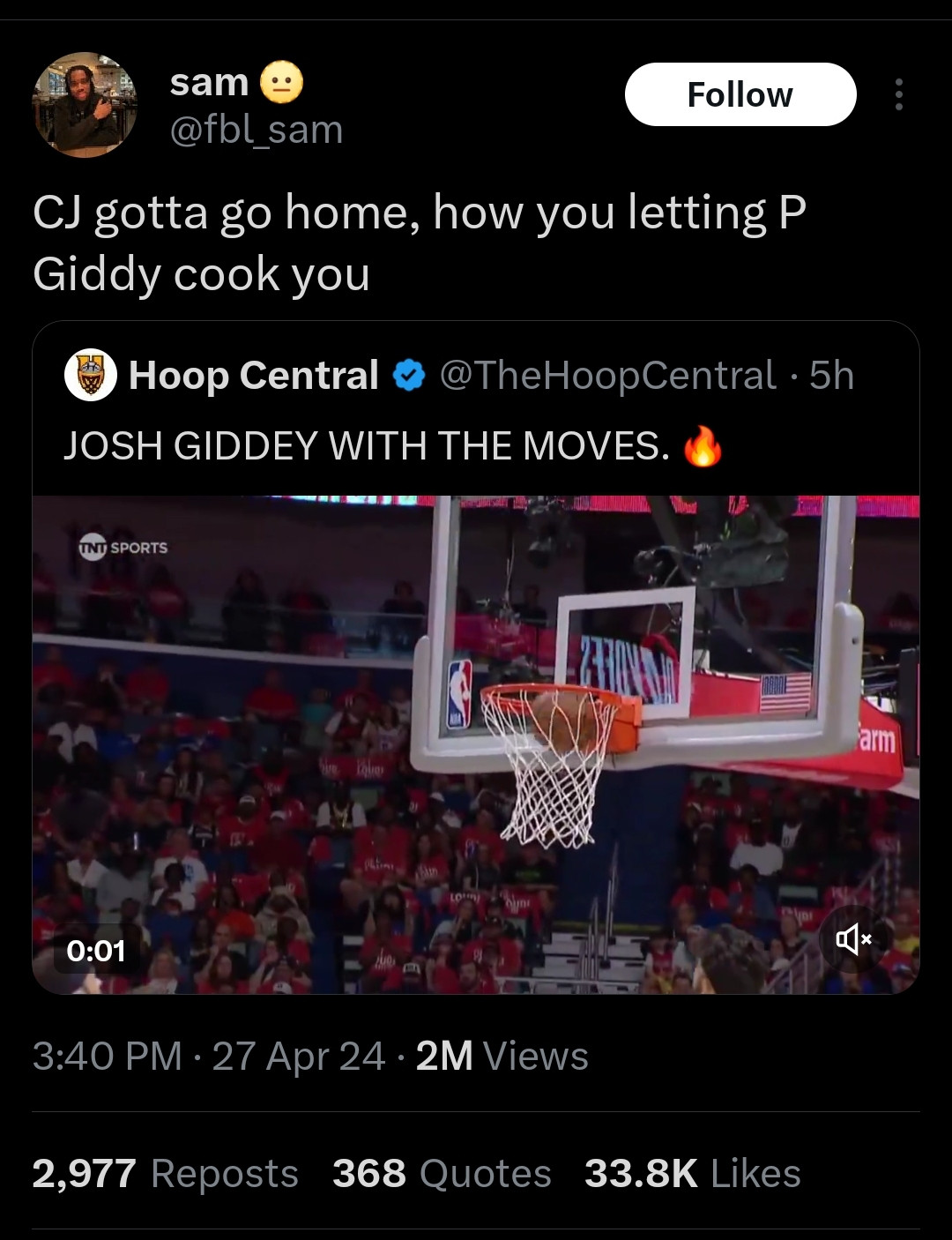
Task: Open the three-dot overflow menu
Action: click(x=898, y=94)
